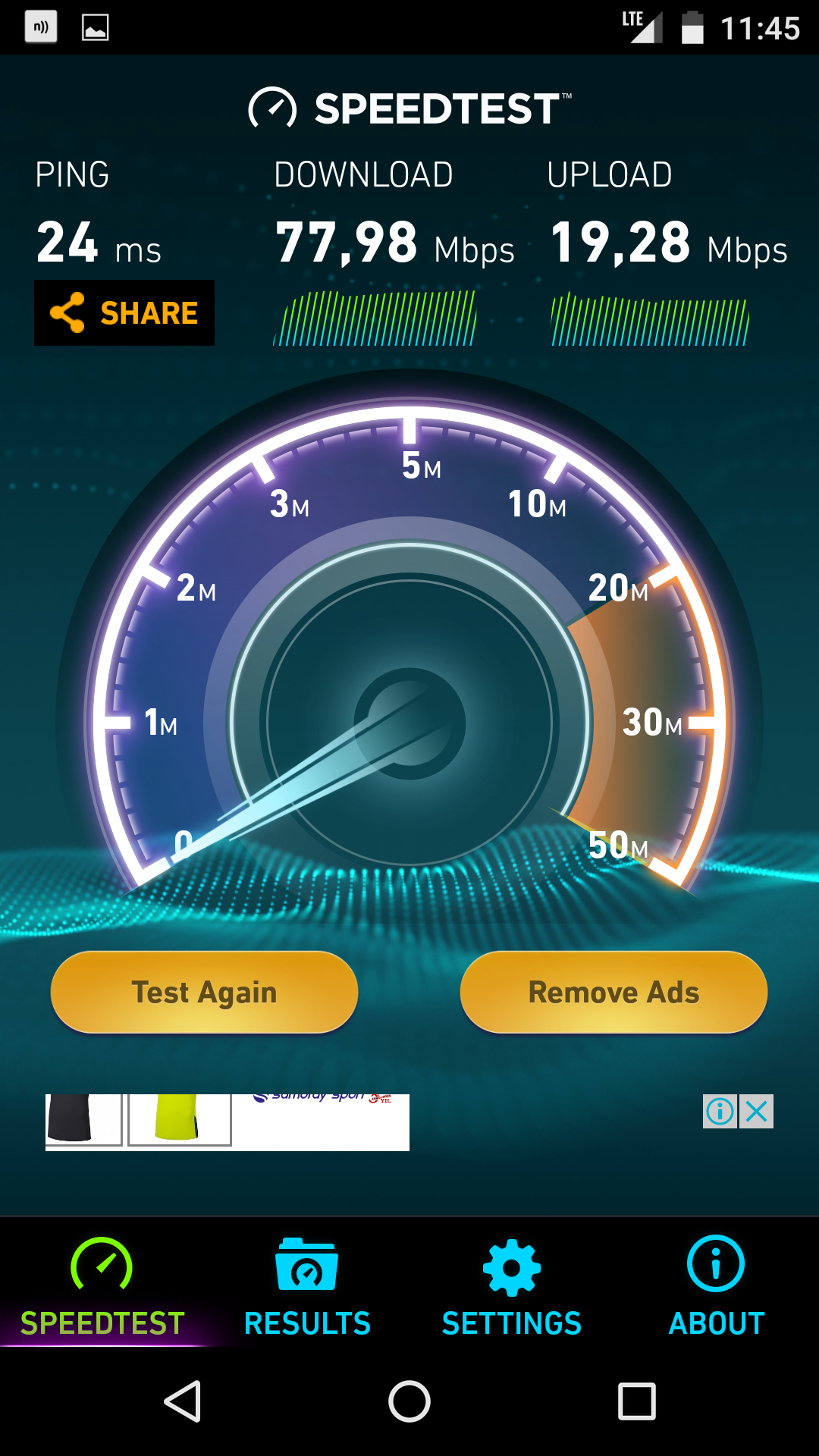Viewport: 819px width, 1456px height.
Task: Return to the home screen
Action: [409, 1401]
